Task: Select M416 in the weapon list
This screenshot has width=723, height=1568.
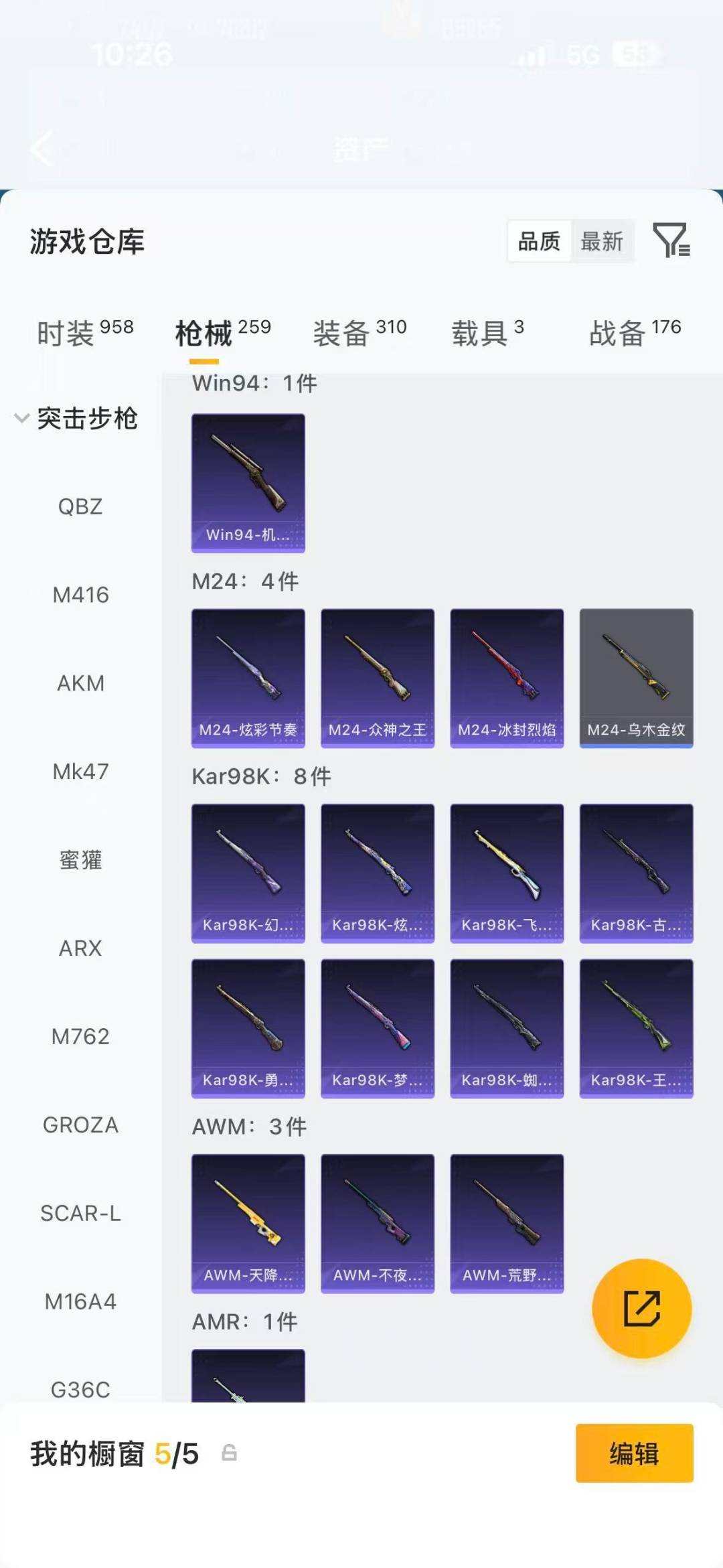Action: point(80,595)
